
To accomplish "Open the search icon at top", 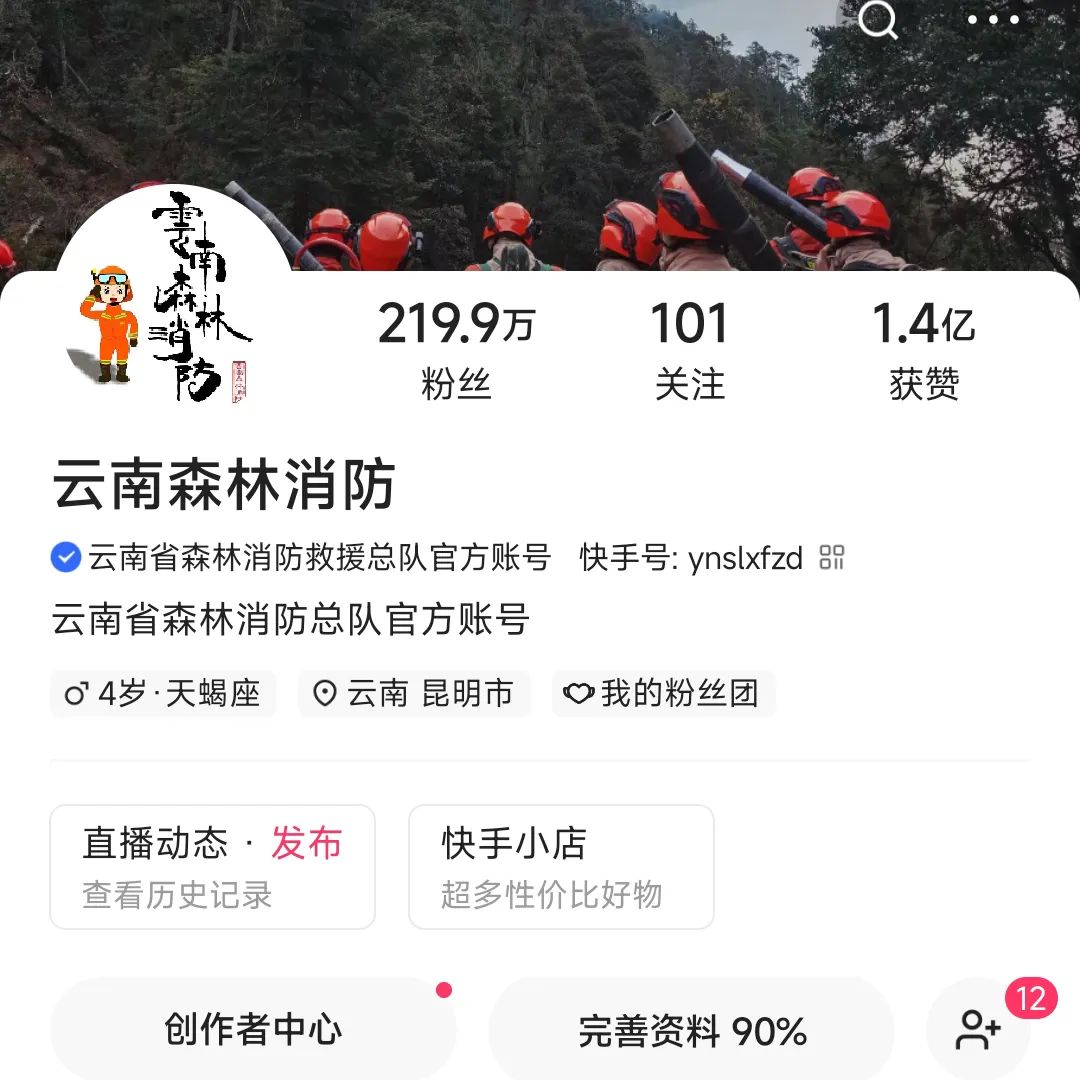I will [x=878, y=19].
